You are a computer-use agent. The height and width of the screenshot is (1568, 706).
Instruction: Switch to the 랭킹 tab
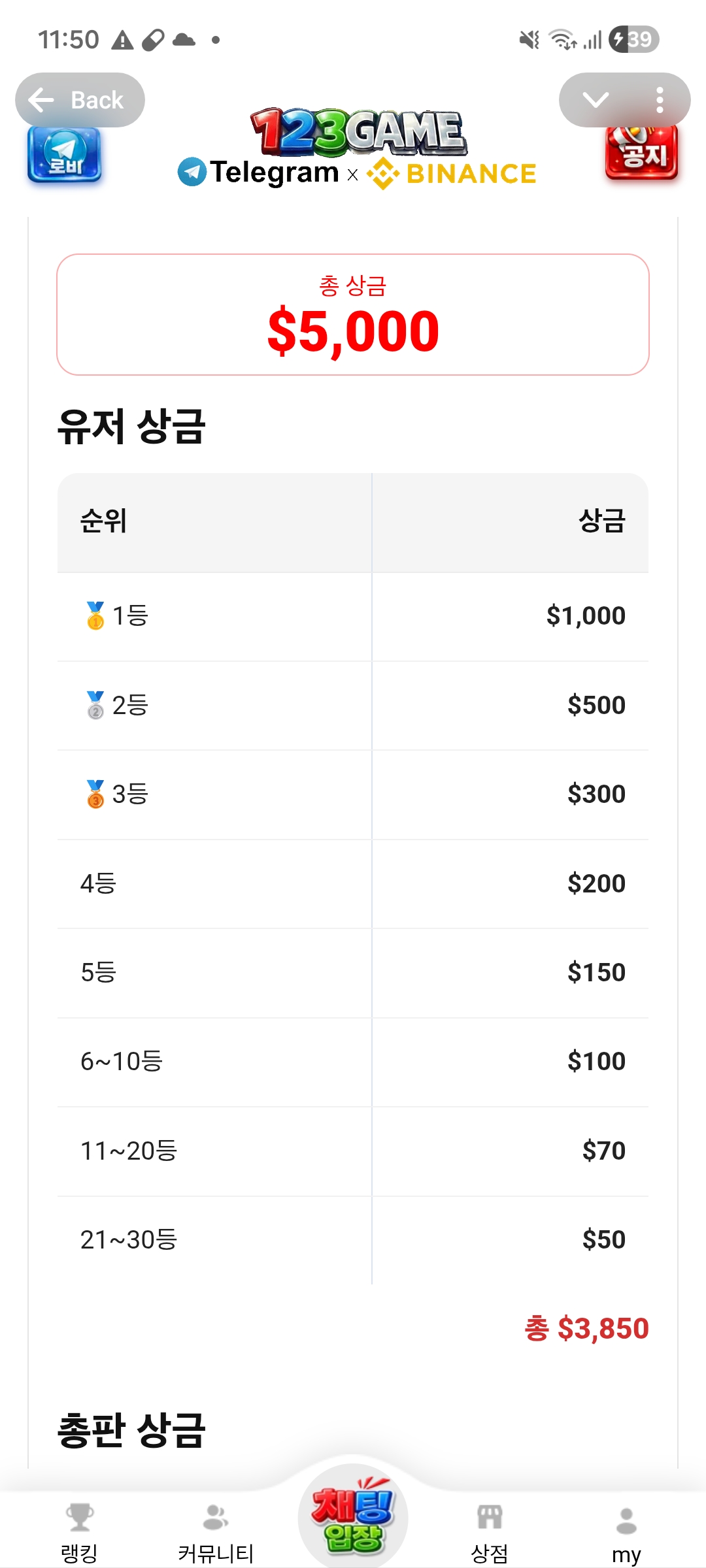pos(79,1532)
